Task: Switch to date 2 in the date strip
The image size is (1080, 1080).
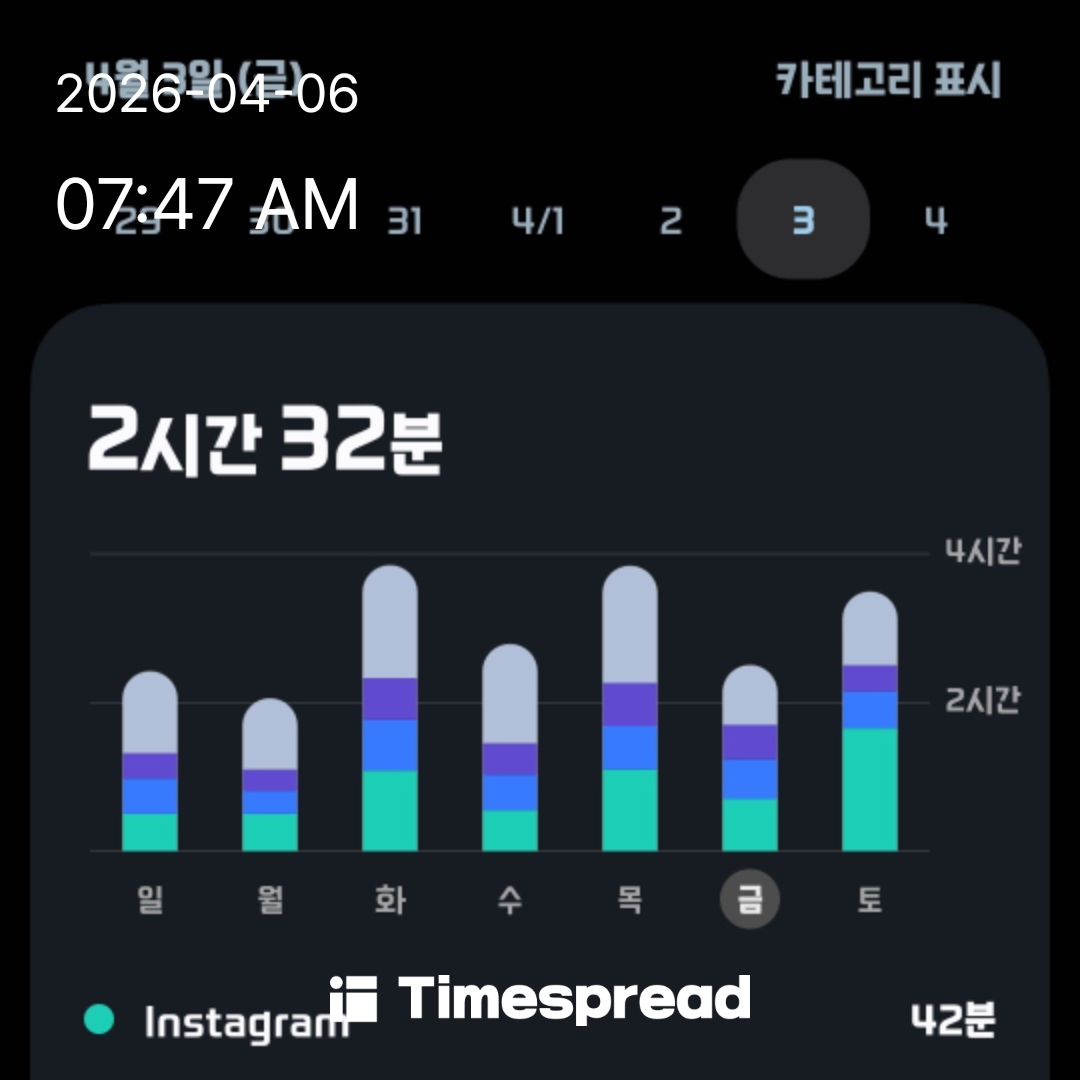Action: (x=671, y=220)
